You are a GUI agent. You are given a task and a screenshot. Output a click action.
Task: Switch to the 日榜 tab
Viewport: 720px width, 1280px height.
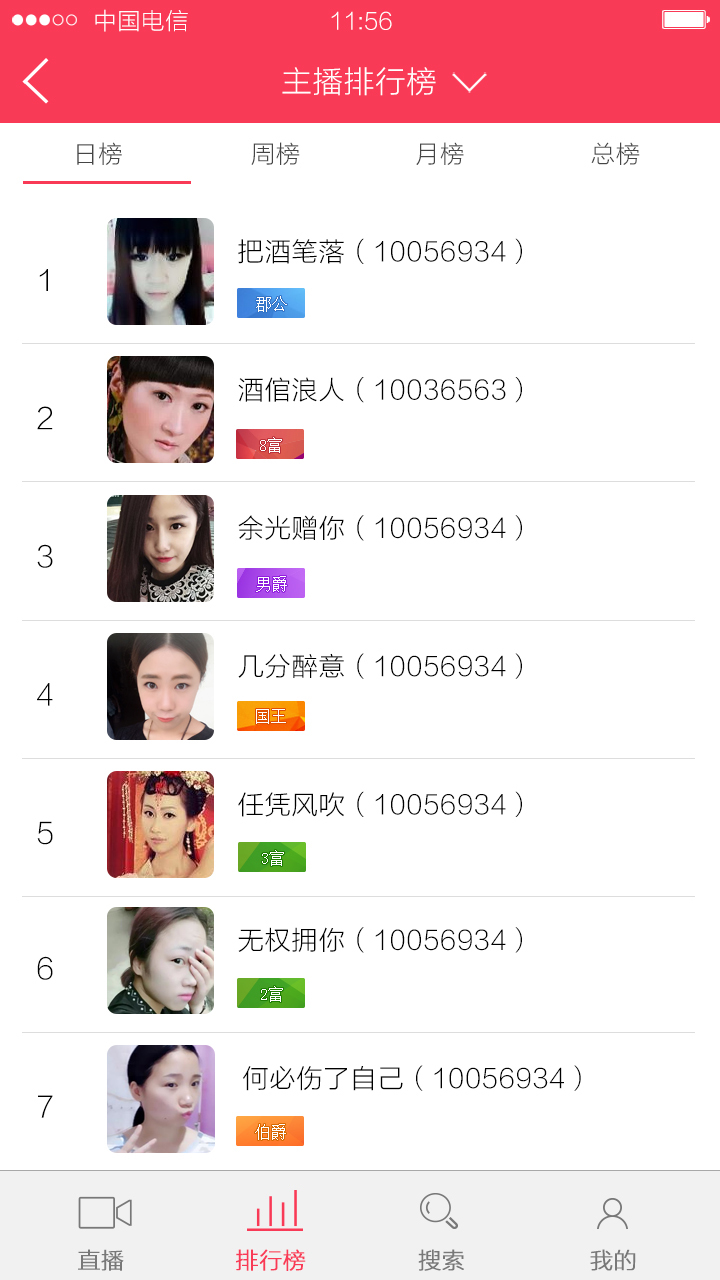pyautogui.click(x=100, y=155)
